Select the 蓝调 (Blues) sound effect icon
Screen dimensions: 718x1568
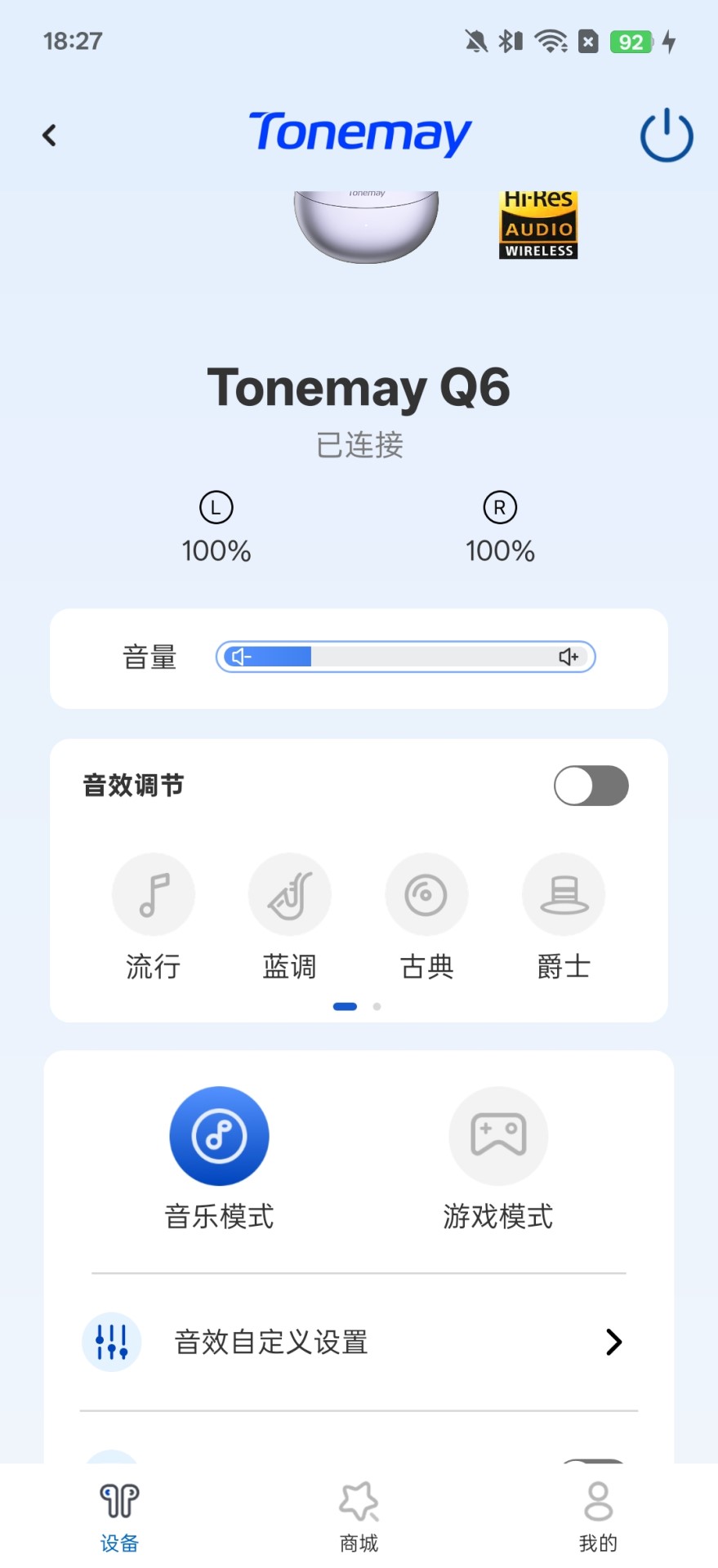click(x=289, y=894)
